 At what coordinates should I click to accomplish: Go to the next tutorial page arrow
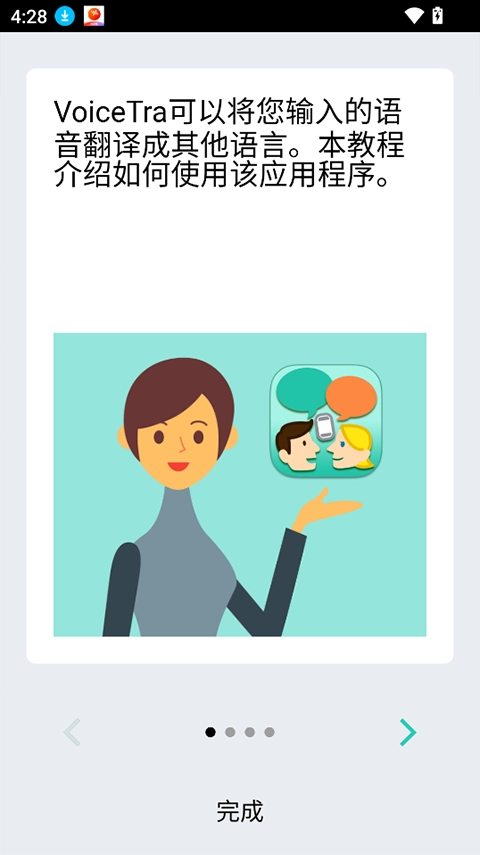(407, 732)
